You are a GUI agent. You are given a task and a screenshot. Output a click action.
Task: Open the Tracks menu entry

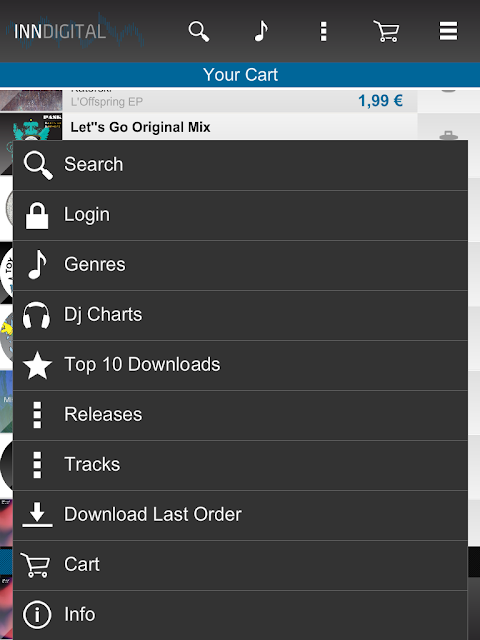(240, 465)
